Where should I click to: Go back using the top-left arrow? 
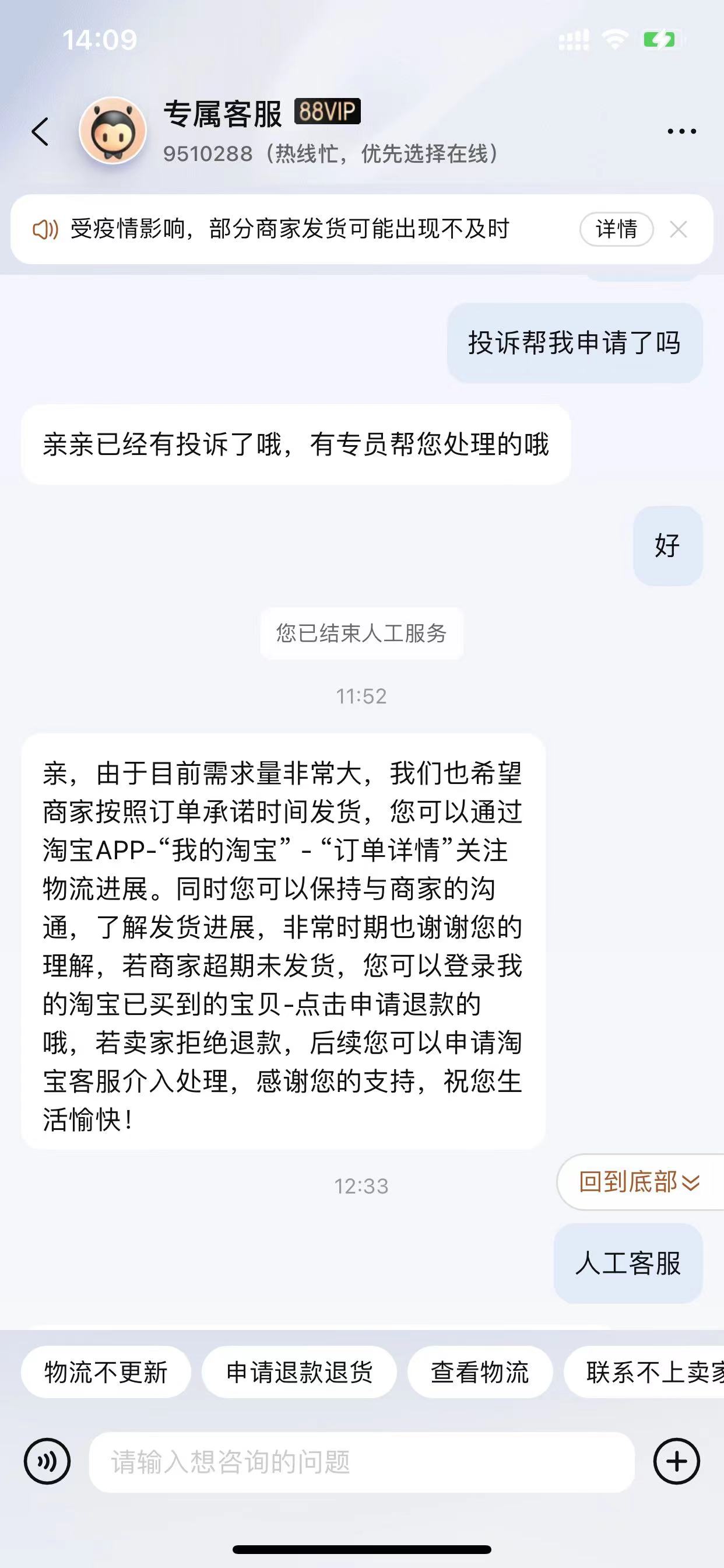(40, 131)
